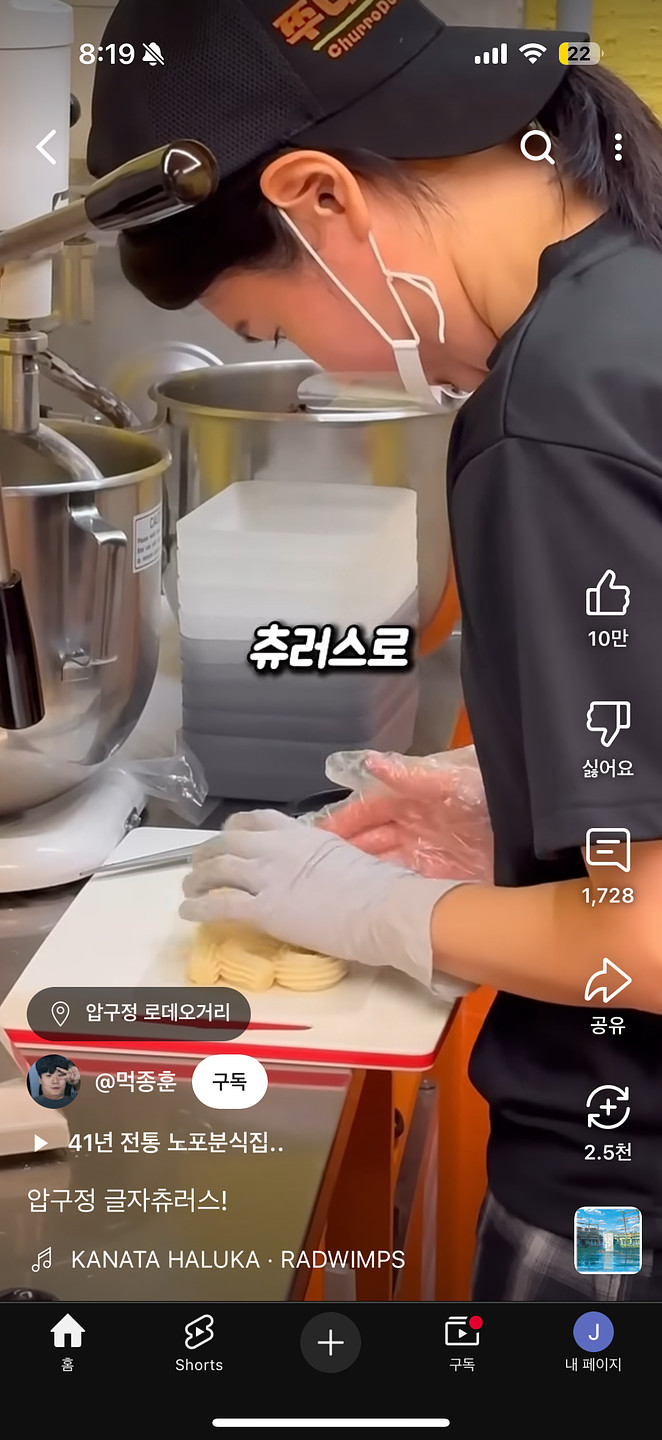Open the three-dot overflow menu
This screenshot has height=1440, width=662.
tap(618, 148)
